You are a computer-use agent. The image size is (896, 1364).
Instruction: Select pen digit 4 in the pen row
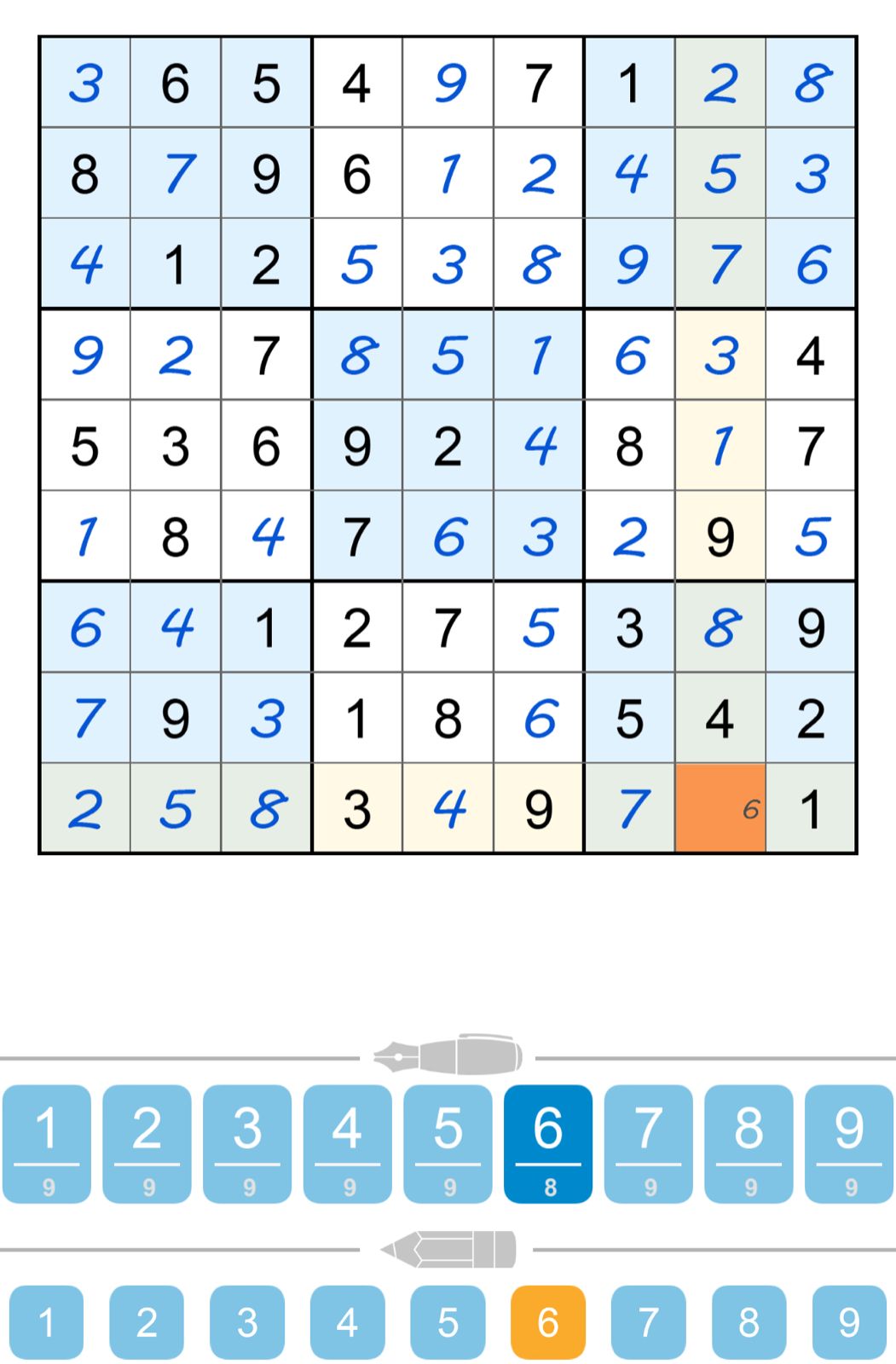click(348, 1142)
